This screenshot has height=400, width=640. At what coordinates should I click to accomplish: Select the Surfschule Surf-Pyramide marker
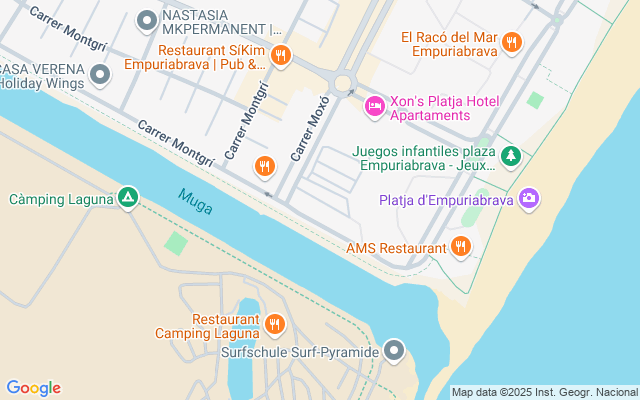[395, 351]
